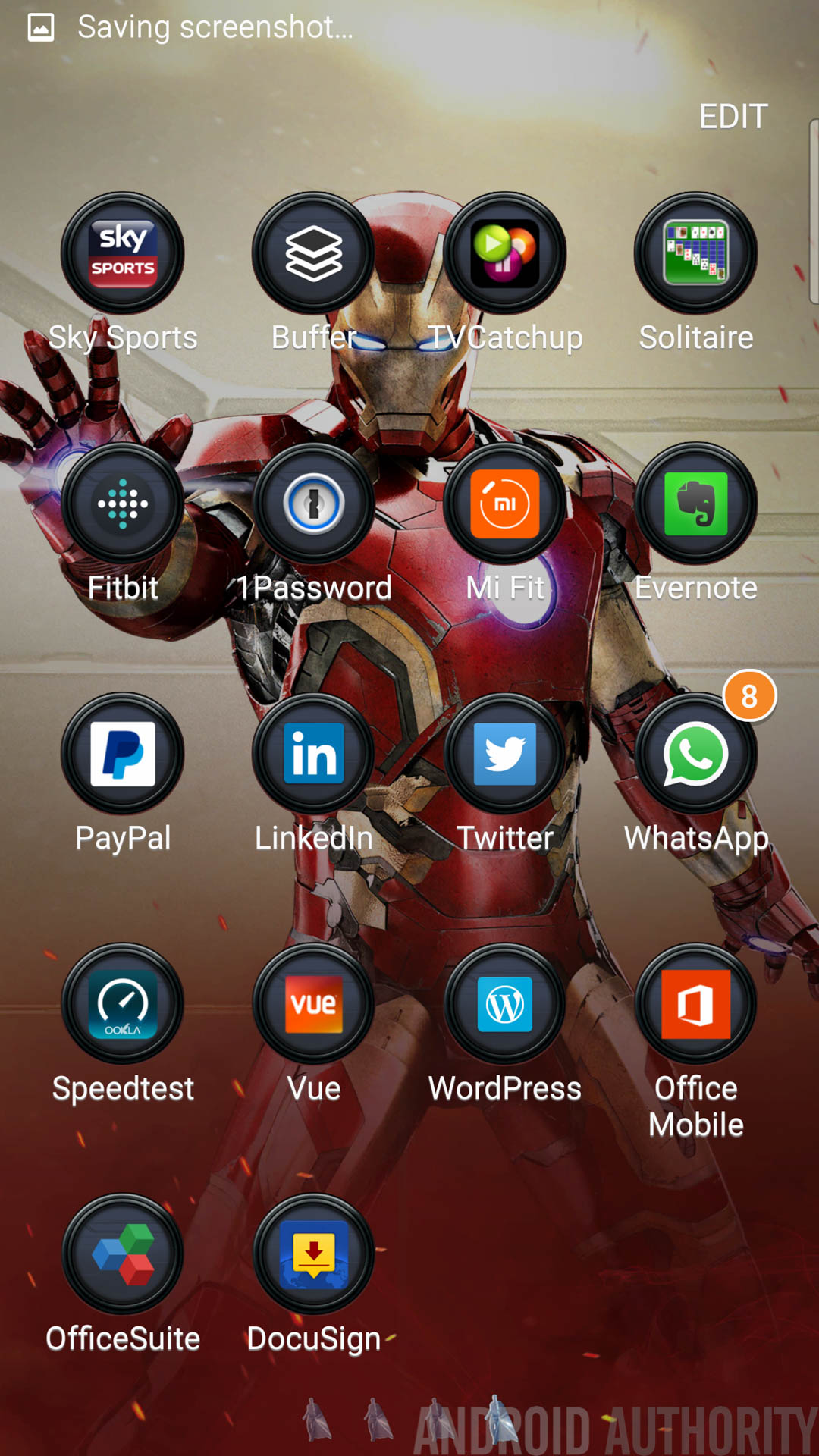Run the Speedtest app
The height and width of the screenshot is (1456, 819).
point(123,1004)
